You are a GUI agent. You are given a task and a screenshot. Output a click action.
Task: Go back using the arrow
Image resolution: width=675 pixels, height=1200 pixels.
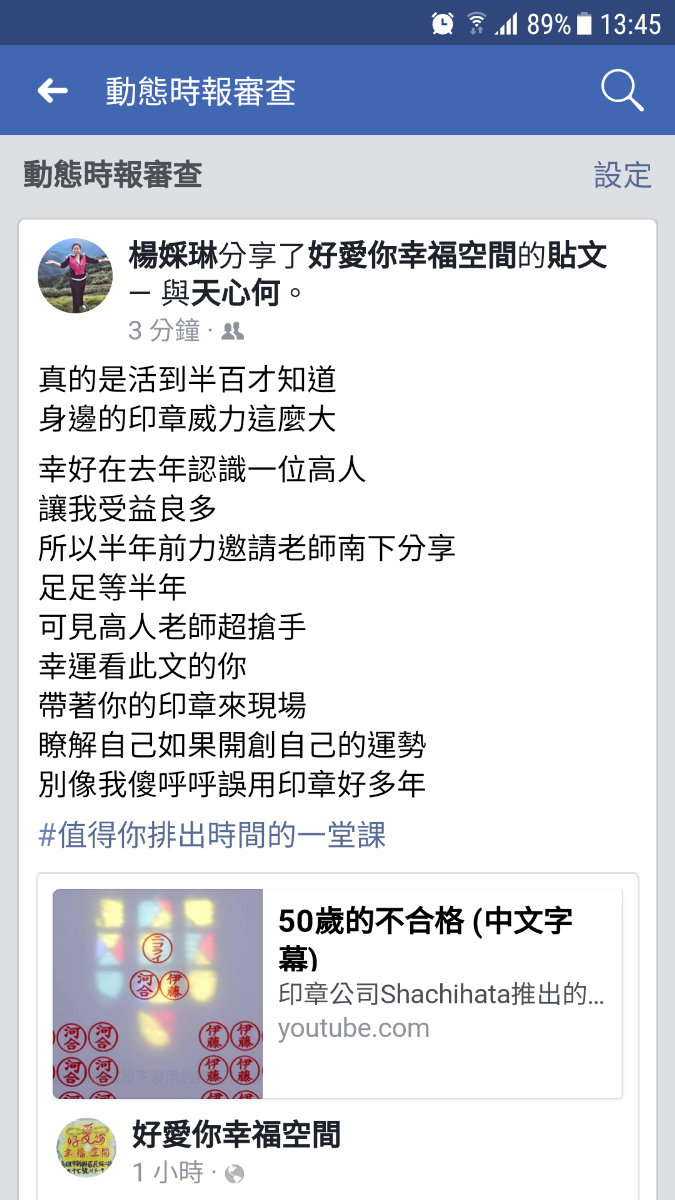click(52, 91)
